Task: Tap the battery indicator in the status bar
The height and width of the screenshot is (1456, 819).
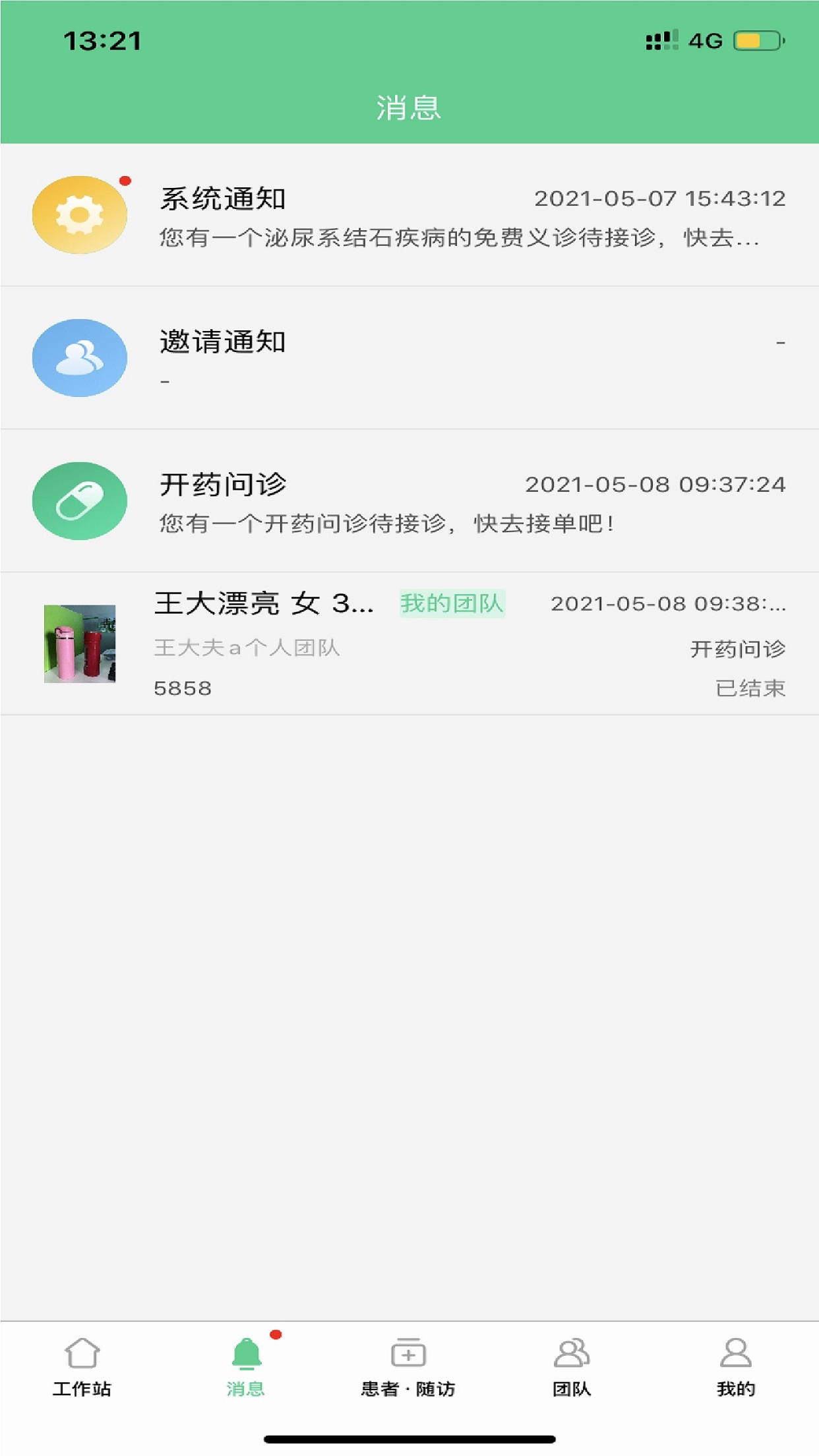Action: (757, 41)
